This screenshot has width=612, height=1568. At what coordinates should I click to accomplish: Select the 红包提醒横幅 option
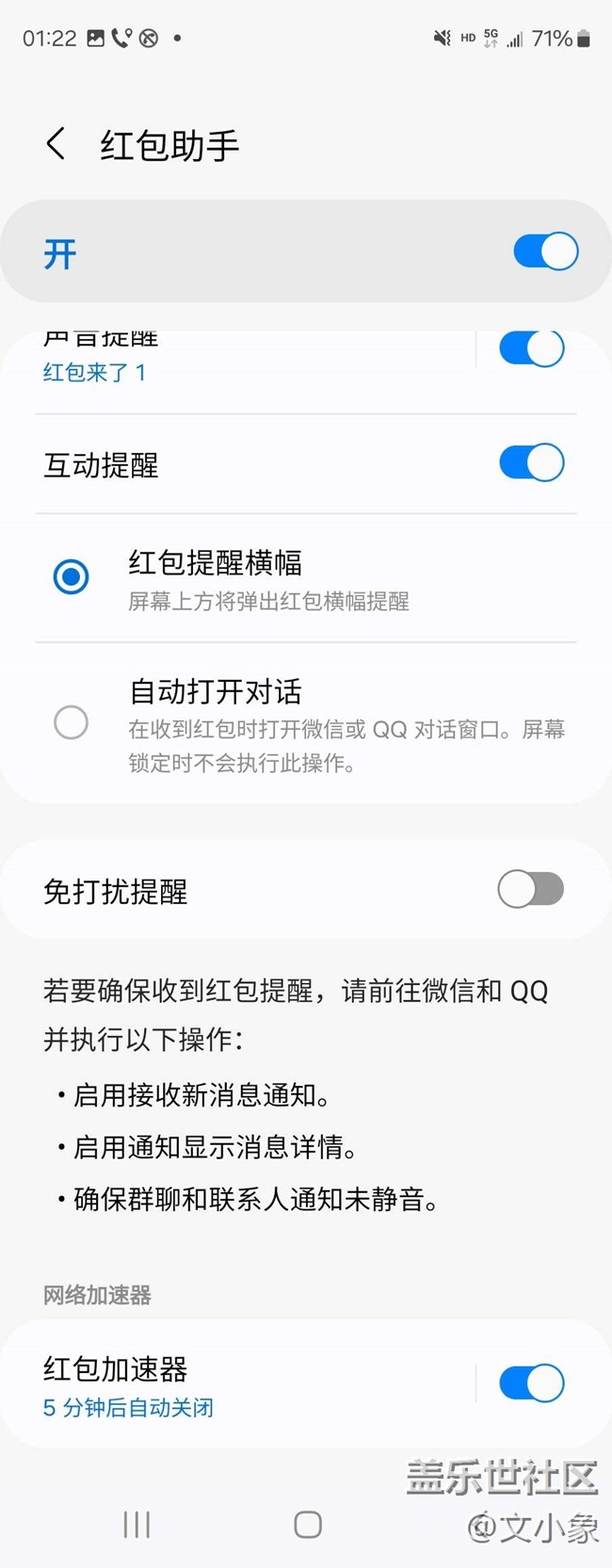click(x=72, y=576)
